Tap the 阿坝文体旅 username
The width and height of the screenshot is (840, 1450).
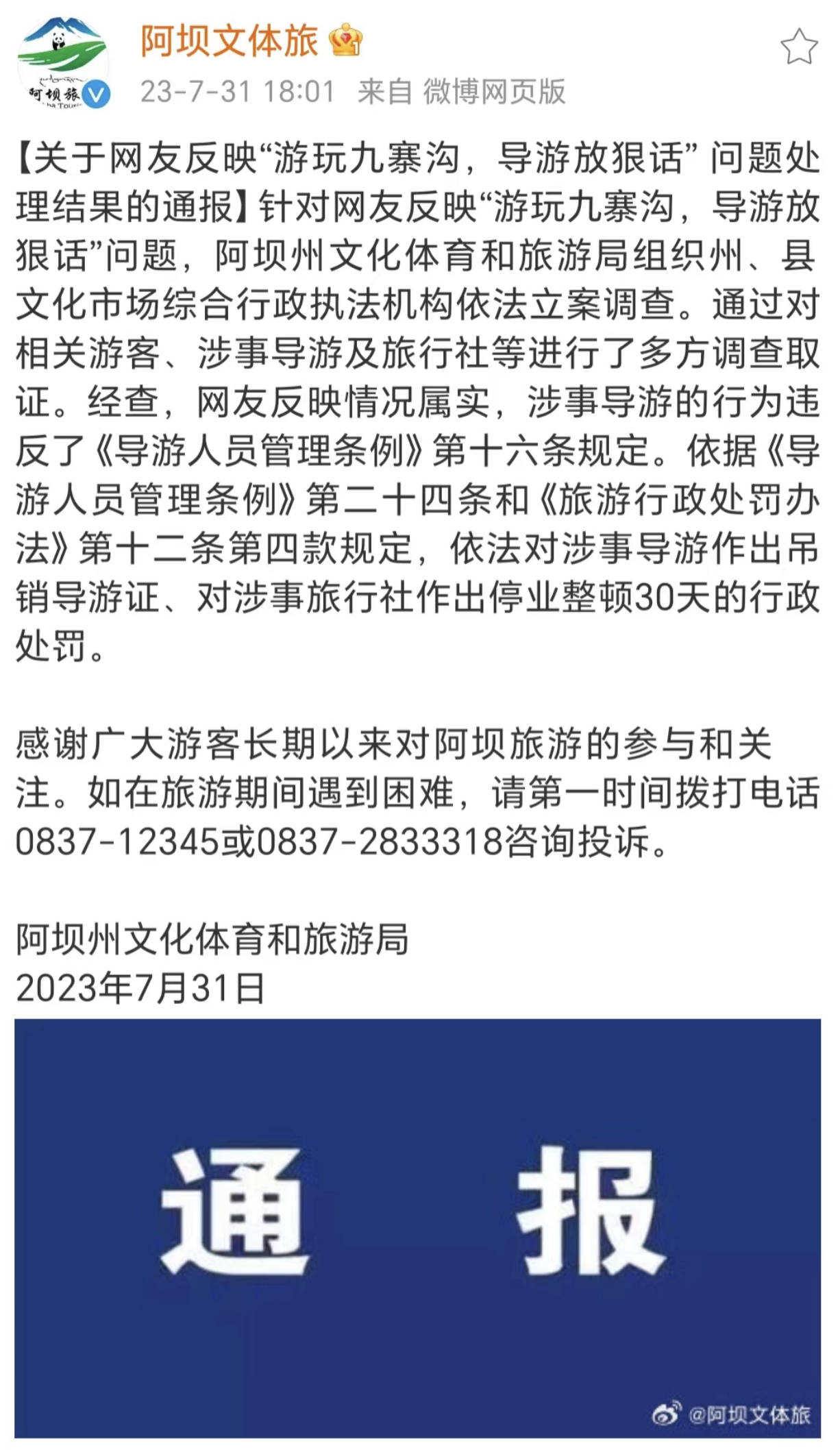(229, 40)
